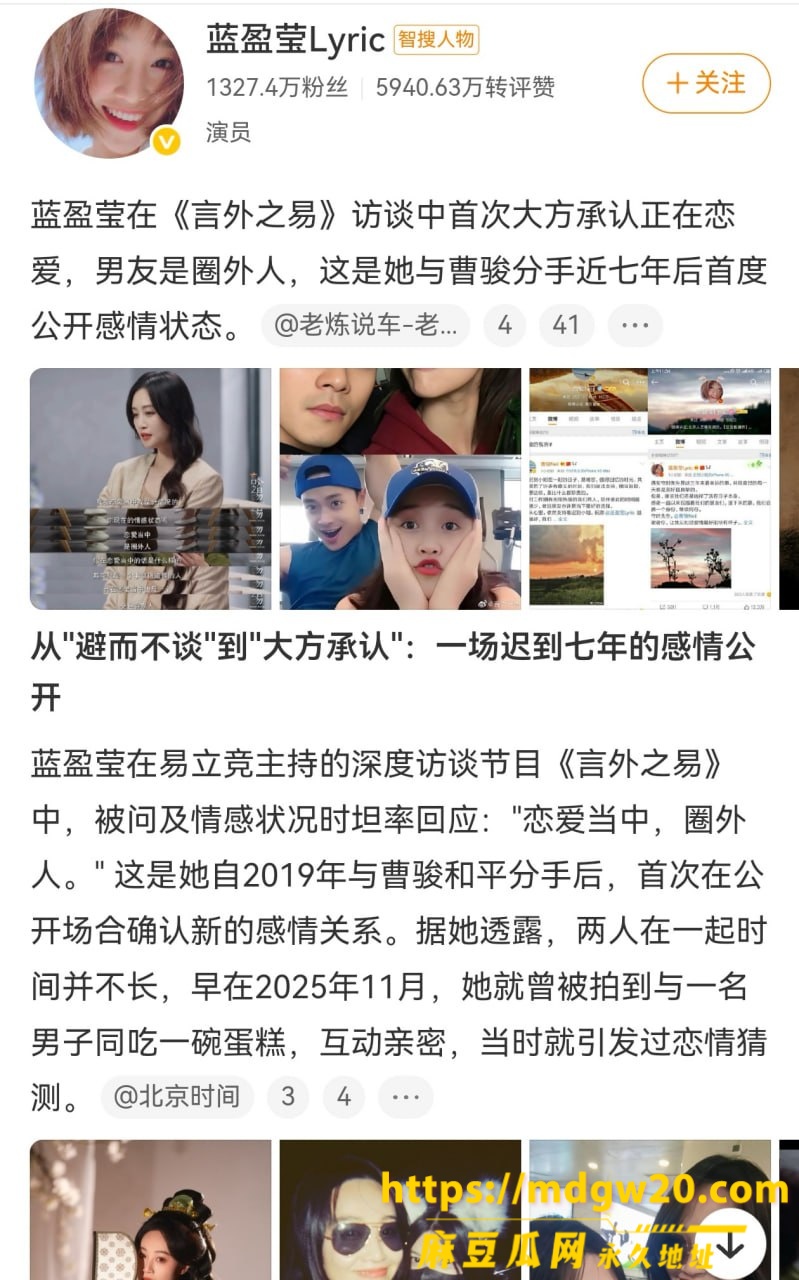This screenshot has height=1280, width=799.
Task: Open more options next to the @北京时间 chip
Action: [x=405, y=1096]
